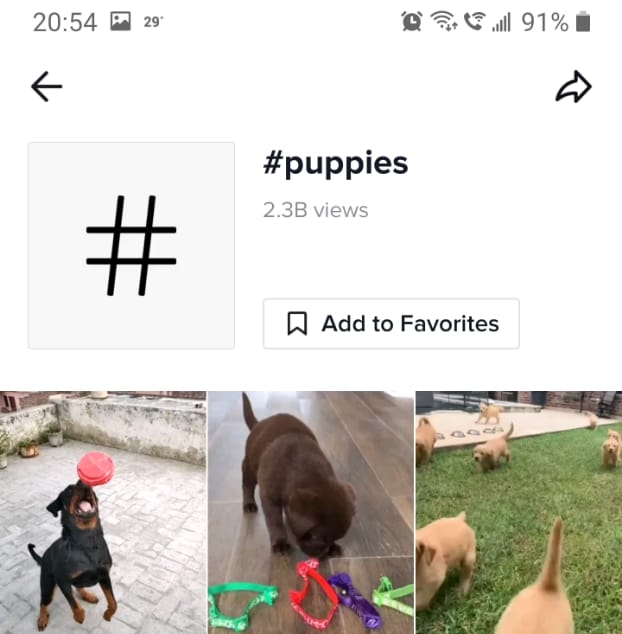Play the brown puppy with toys video
The height and width of the screenshot is (634, 622).
click(x=310, y=512)
